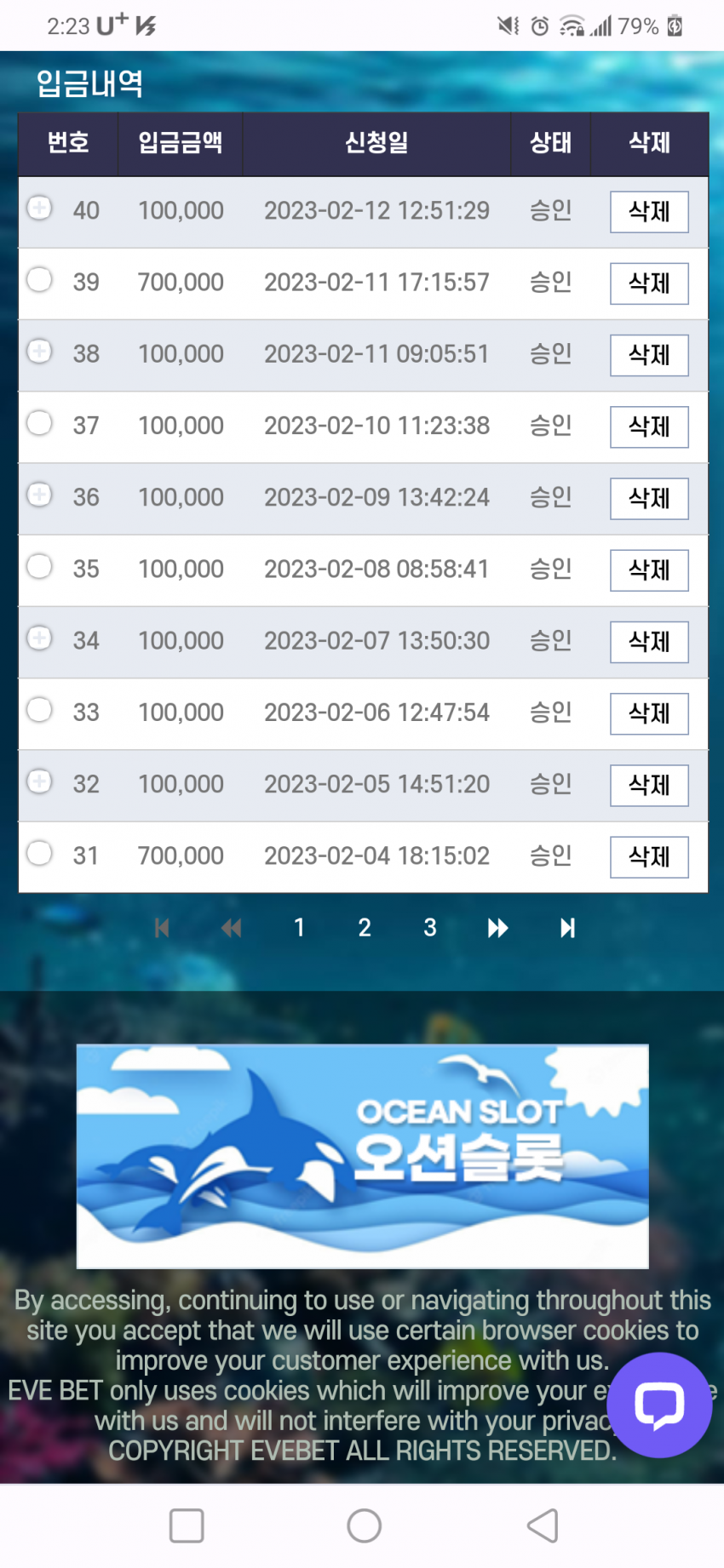Skip forward with the double-arrow next icon
The height and width of the screenshot is (1568, 724).
tap(497, 928)
